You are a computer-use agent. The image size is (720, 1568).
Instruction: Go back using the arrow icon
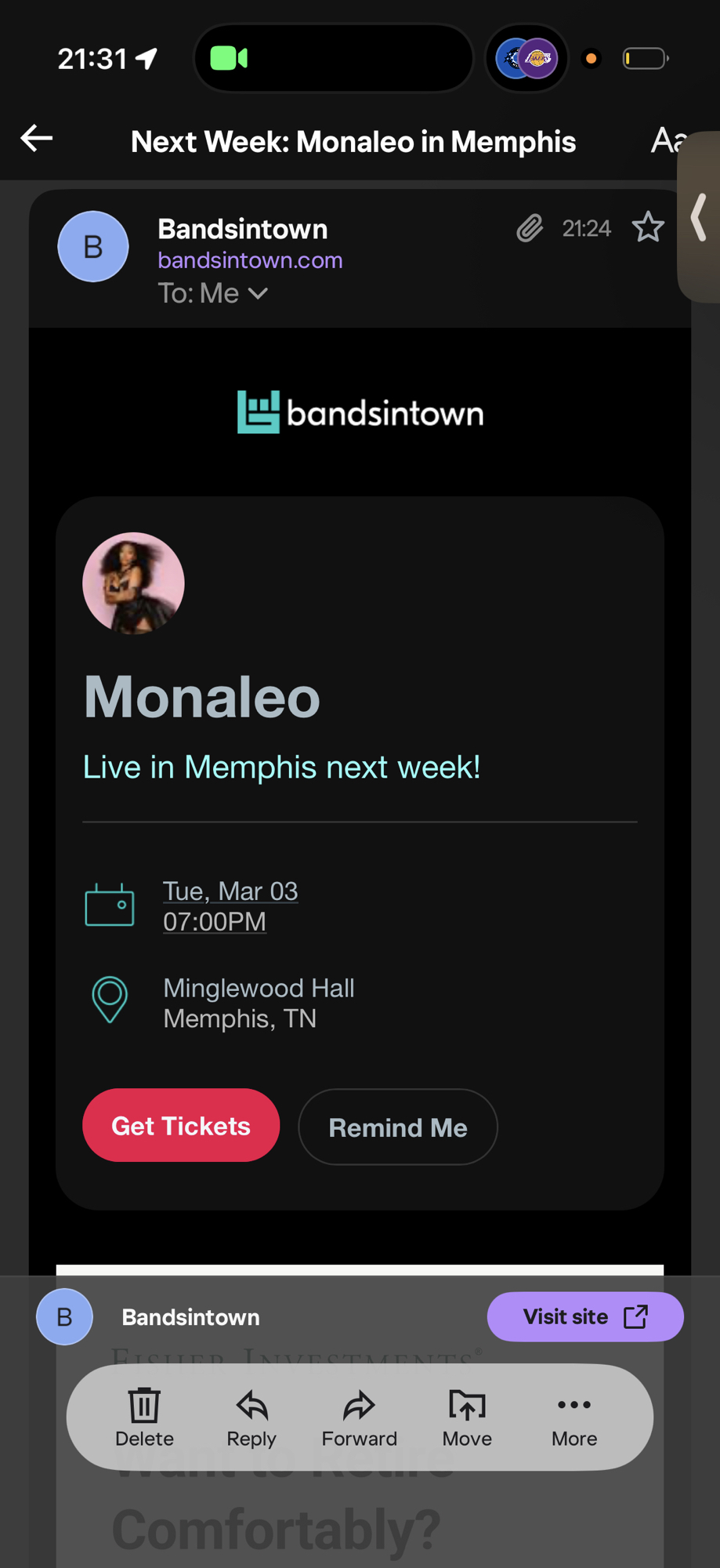(36, 139)
